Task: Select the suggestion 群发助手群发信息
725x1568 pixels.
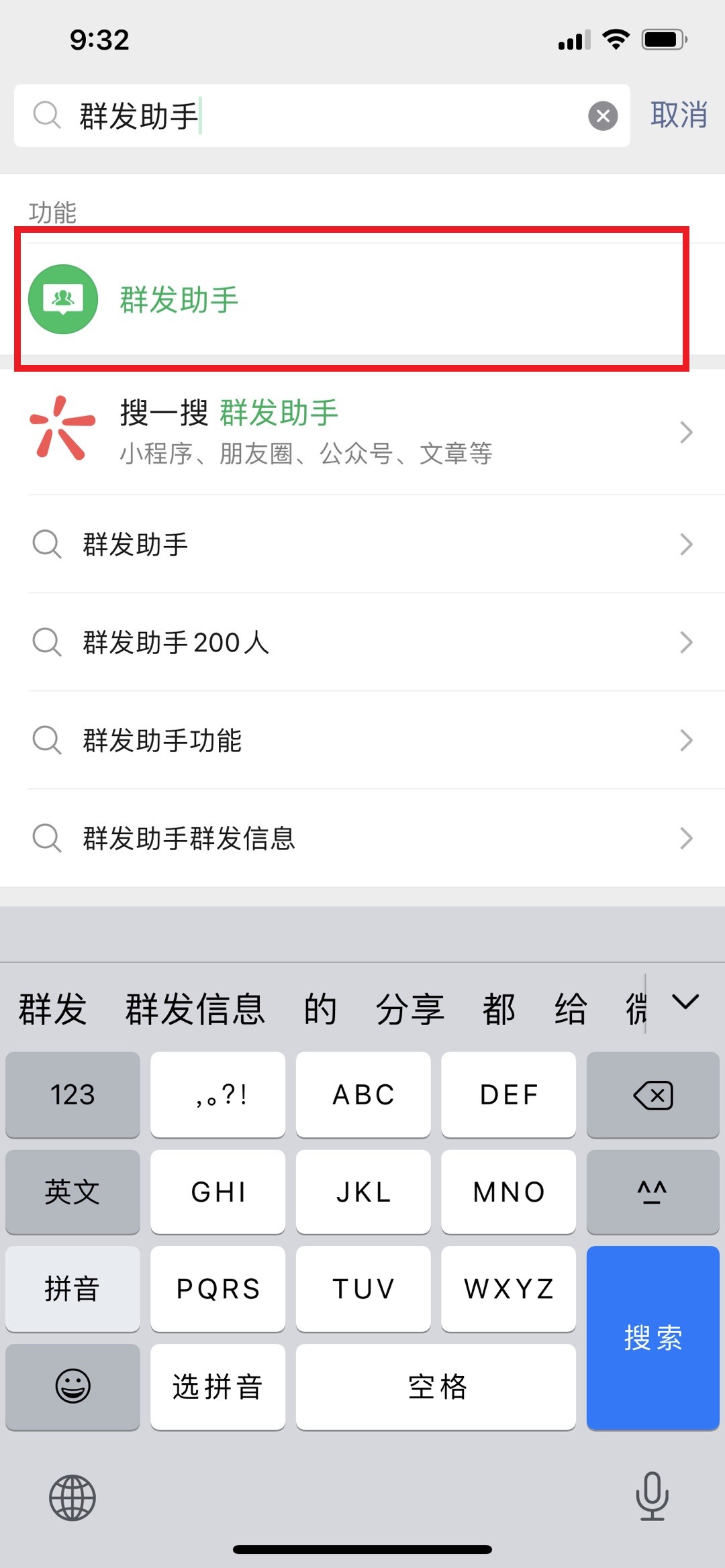Action: coord(362,838)
